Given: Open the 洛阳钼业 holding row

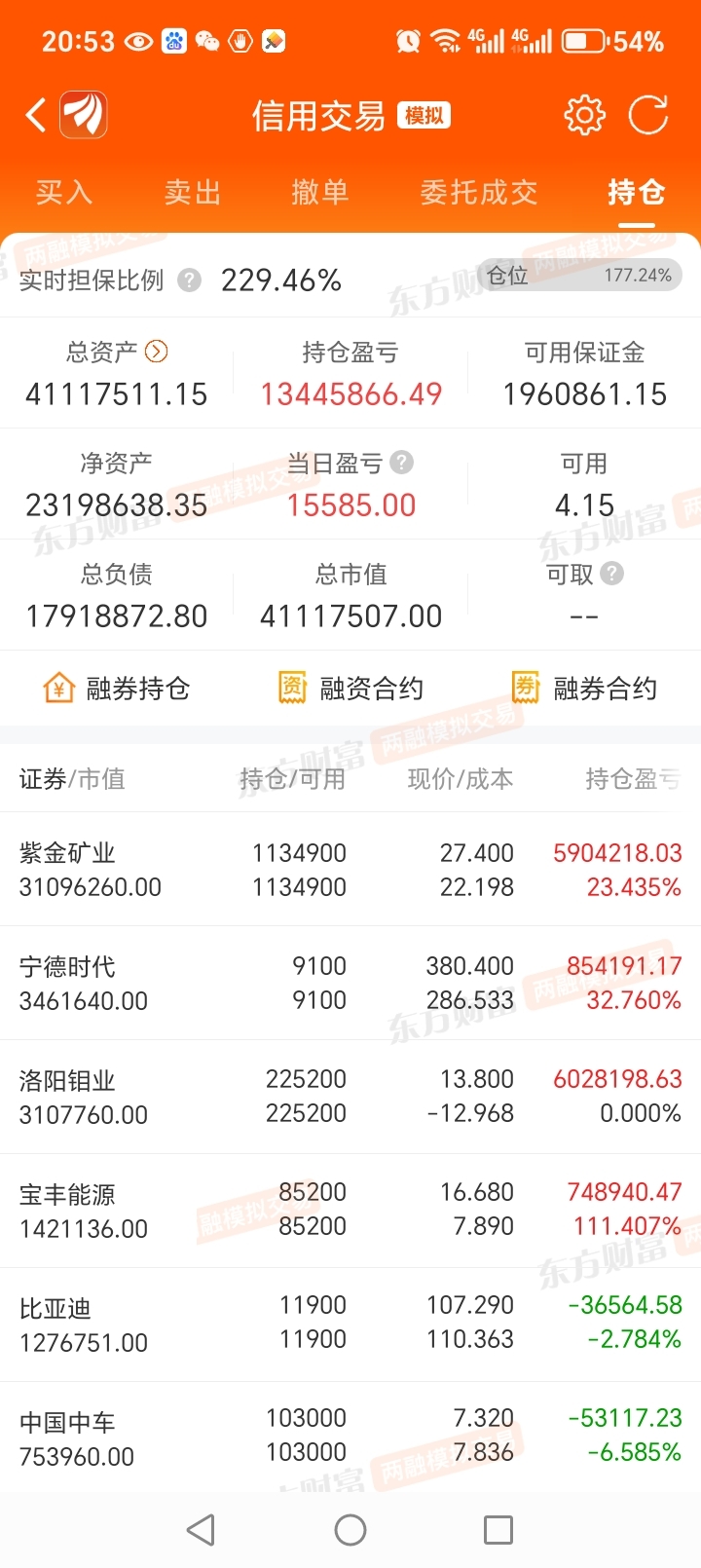Looking at the screenshot, I should (x=350, y=1097).
